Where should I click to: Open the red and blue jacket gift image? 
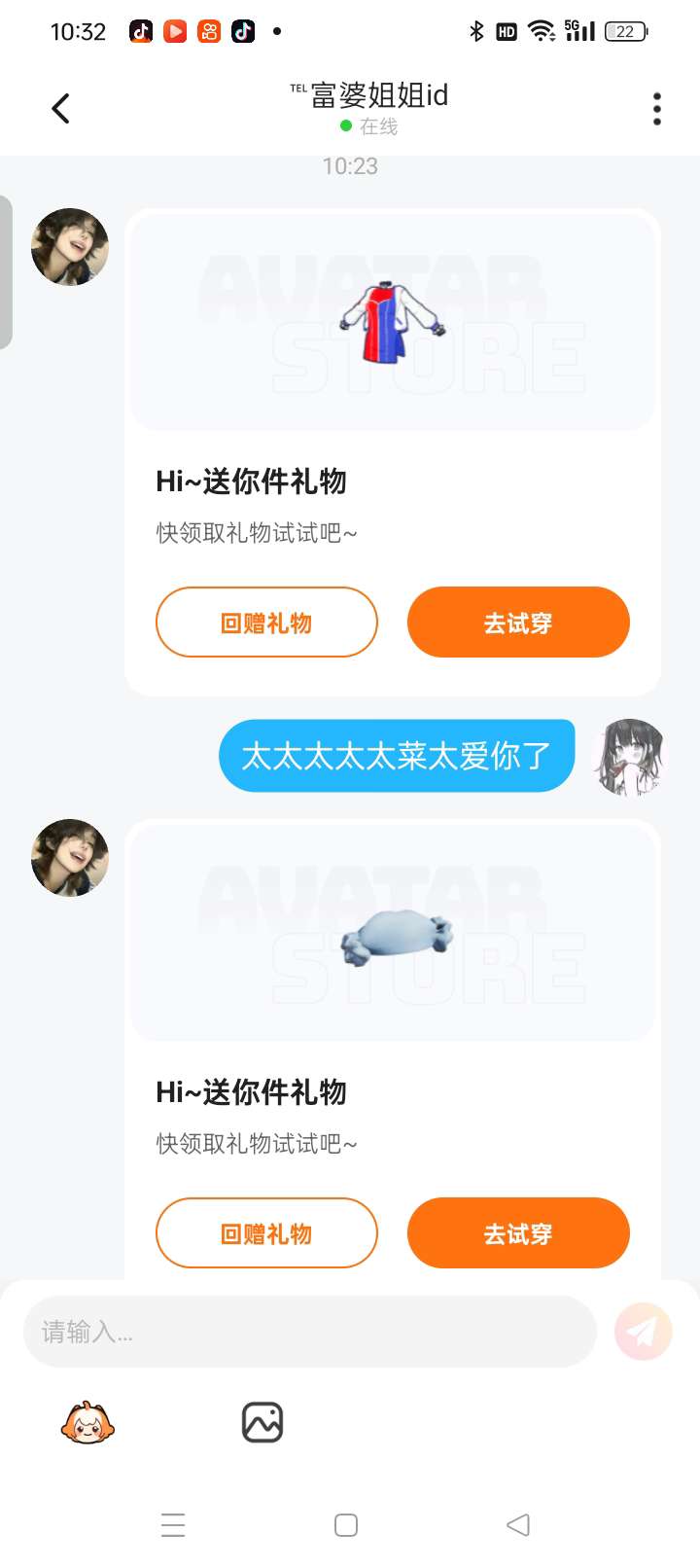(x=393, y=323)
